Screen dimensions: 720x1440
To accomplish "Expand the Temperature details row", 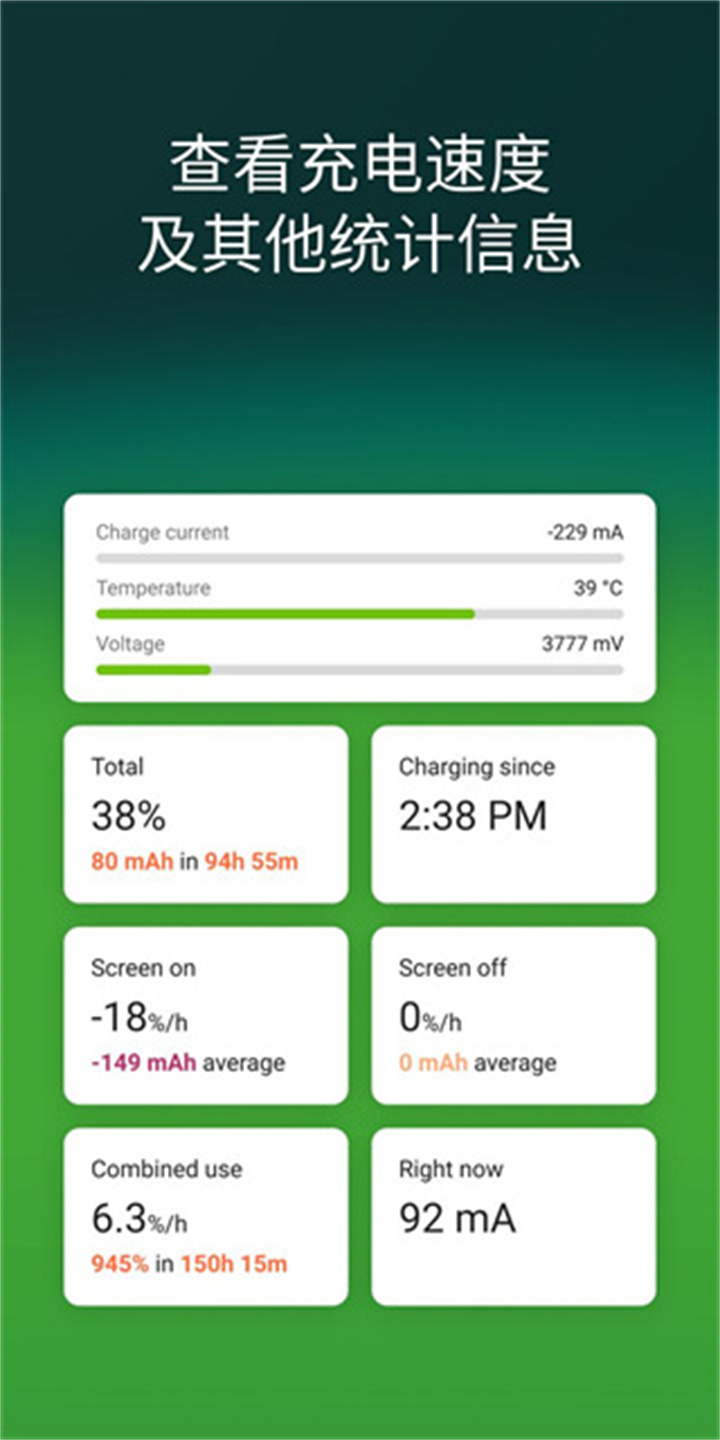I will coord(360,589).
